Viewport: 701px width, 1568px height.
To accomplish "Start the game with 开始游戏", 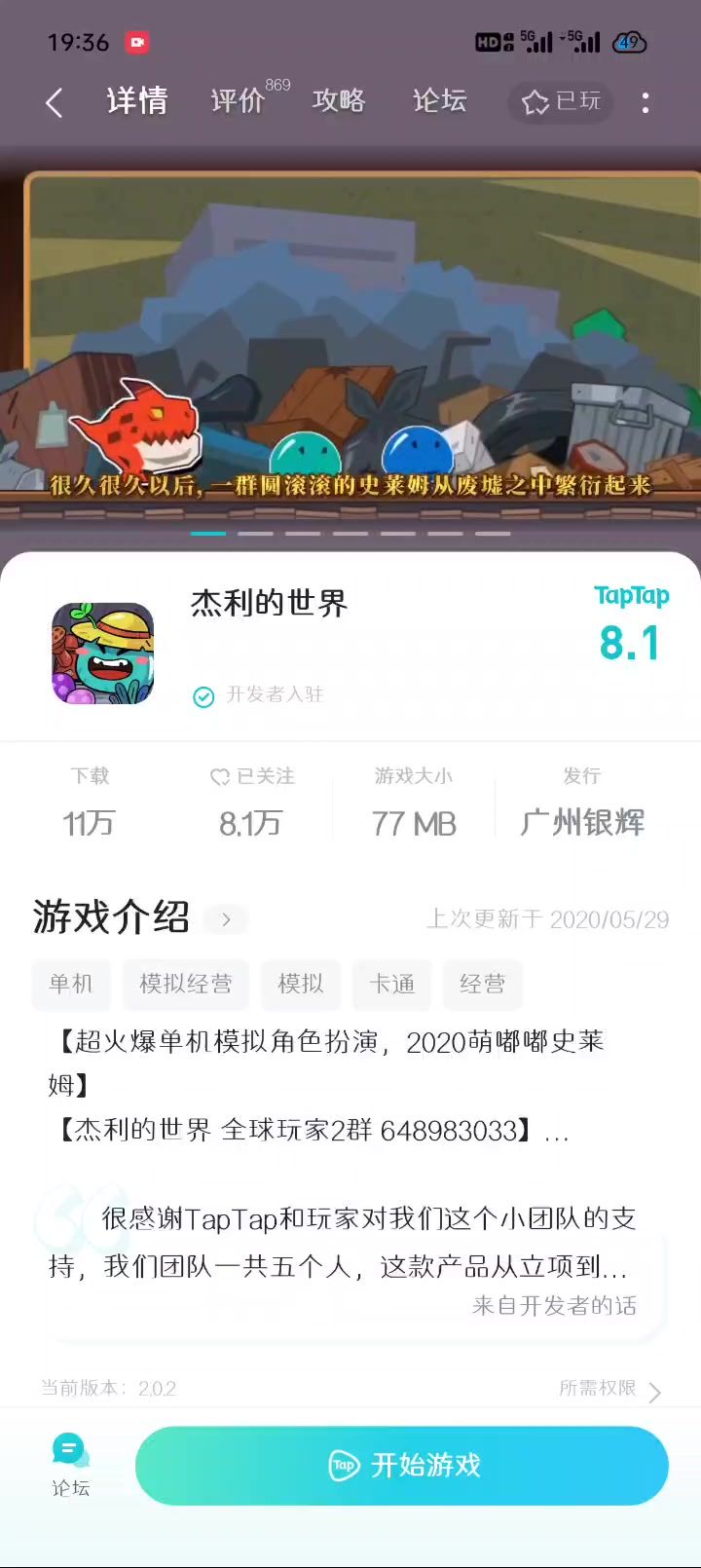I will [402, 1465].
